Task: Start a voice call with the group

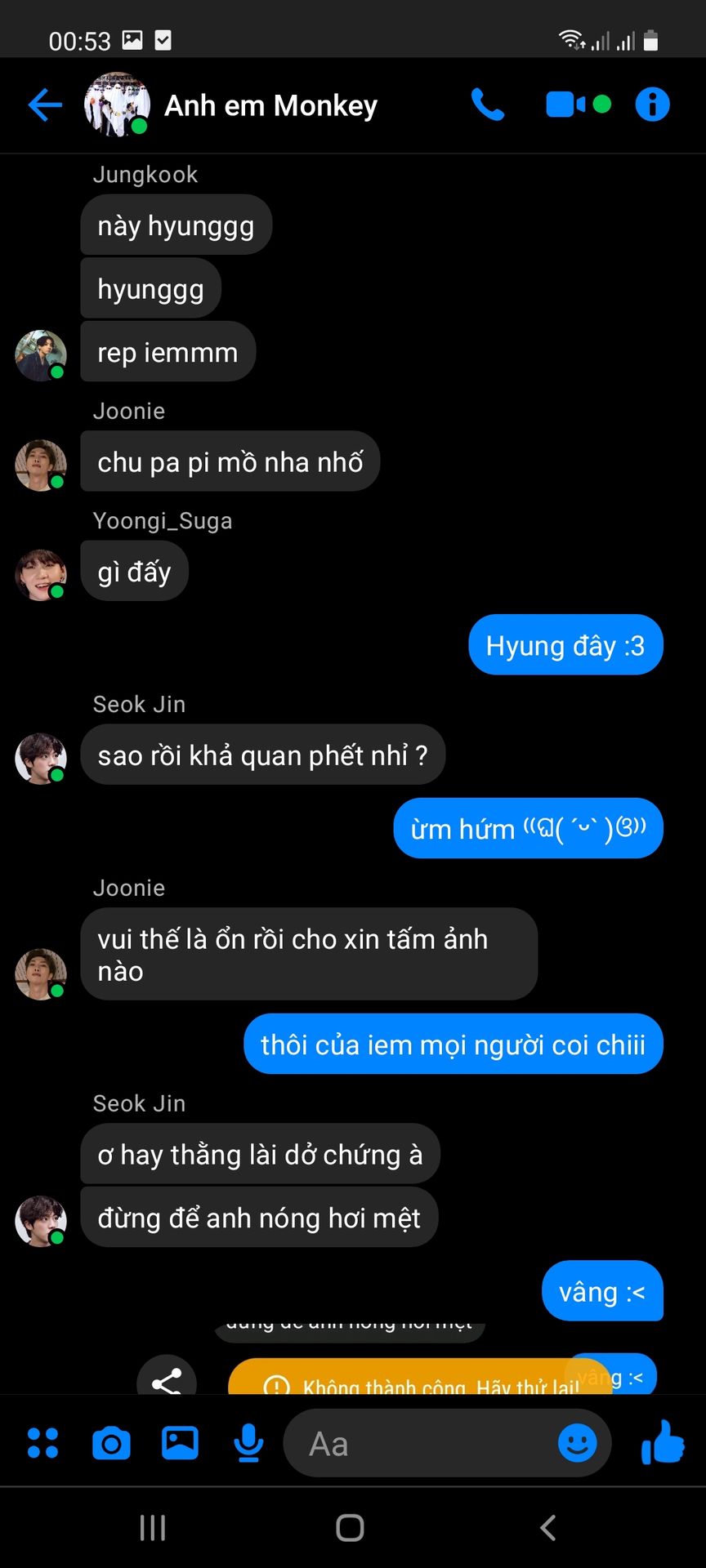Action: (488, 105)
